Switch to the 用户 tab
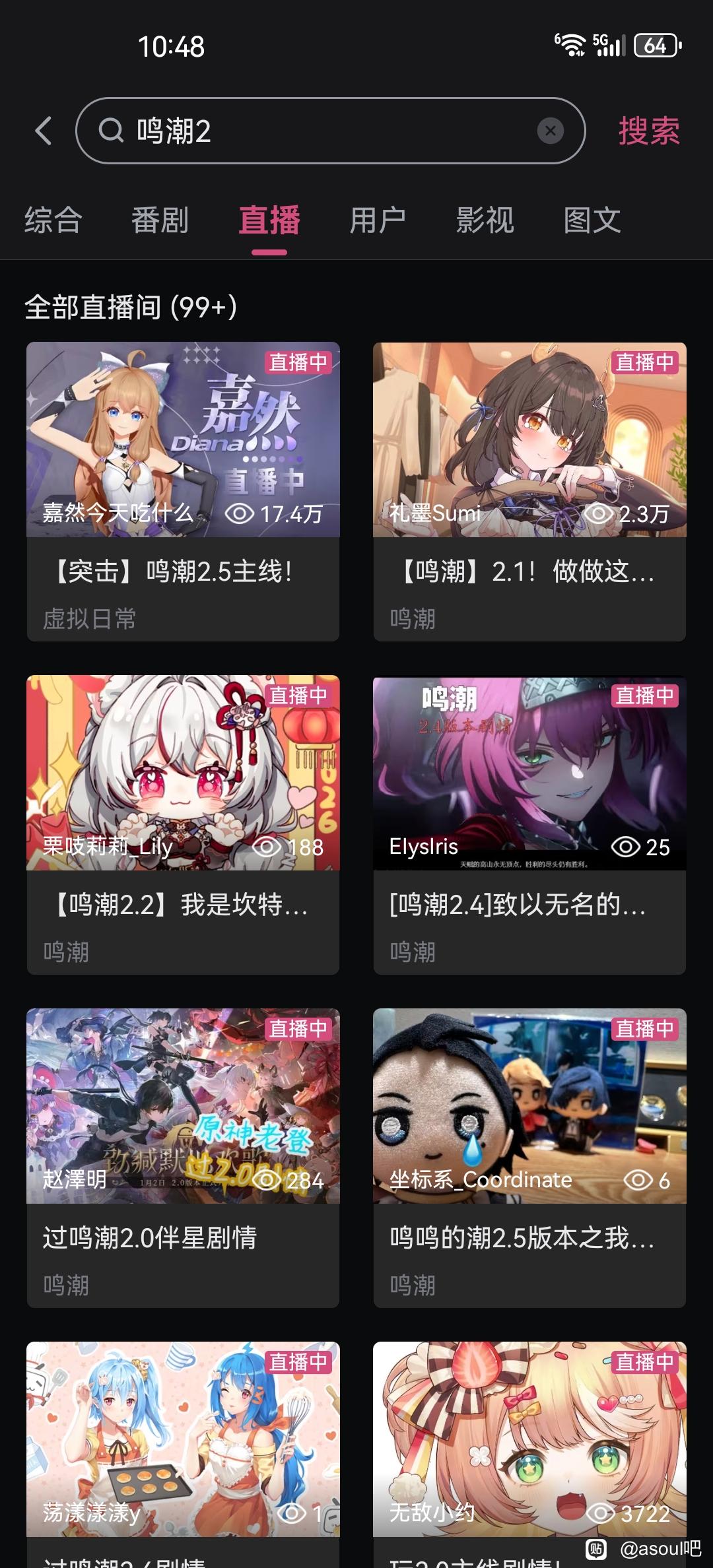The height and width of the screenshot is (1568, 713). tap(377, 220)
